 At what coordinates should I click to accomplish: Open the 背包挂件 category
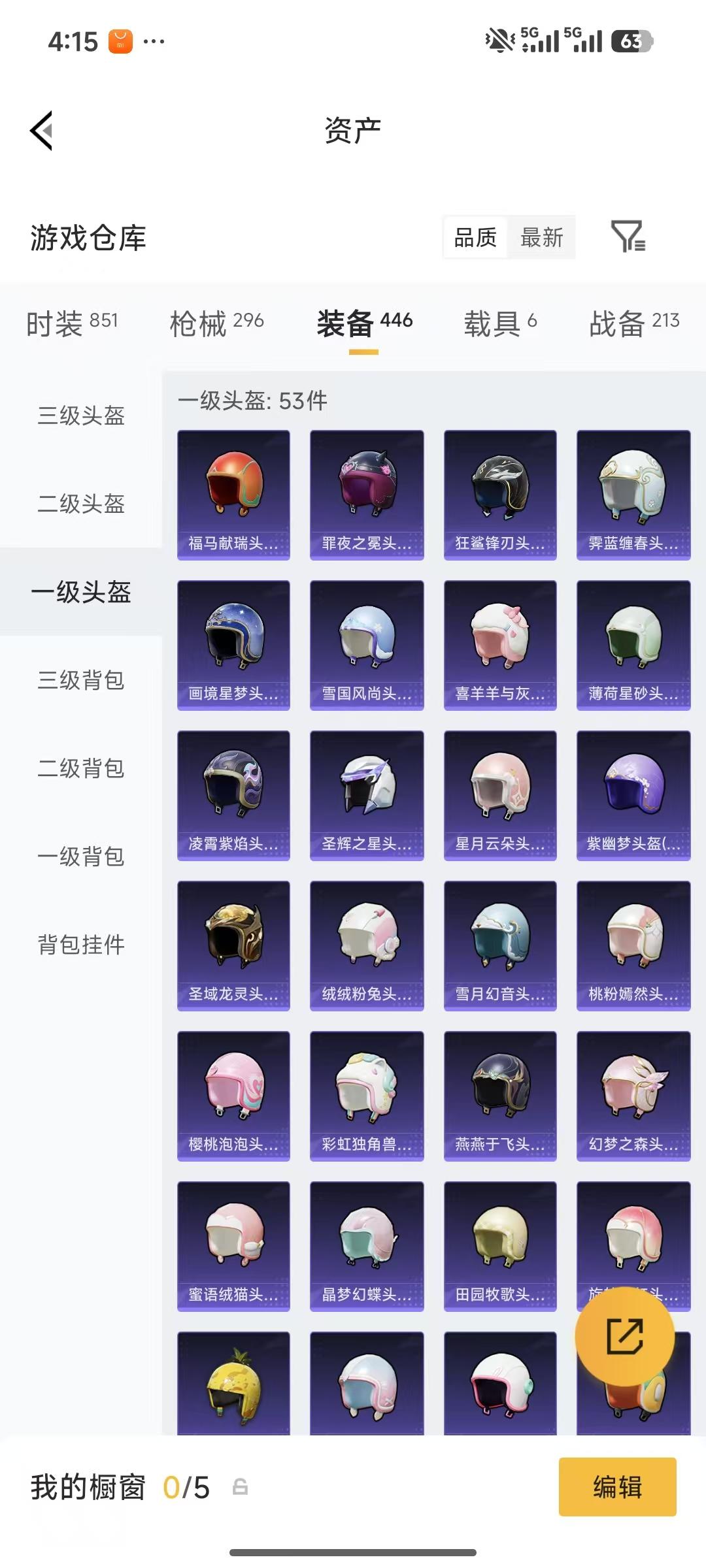[x=81, y=945]
